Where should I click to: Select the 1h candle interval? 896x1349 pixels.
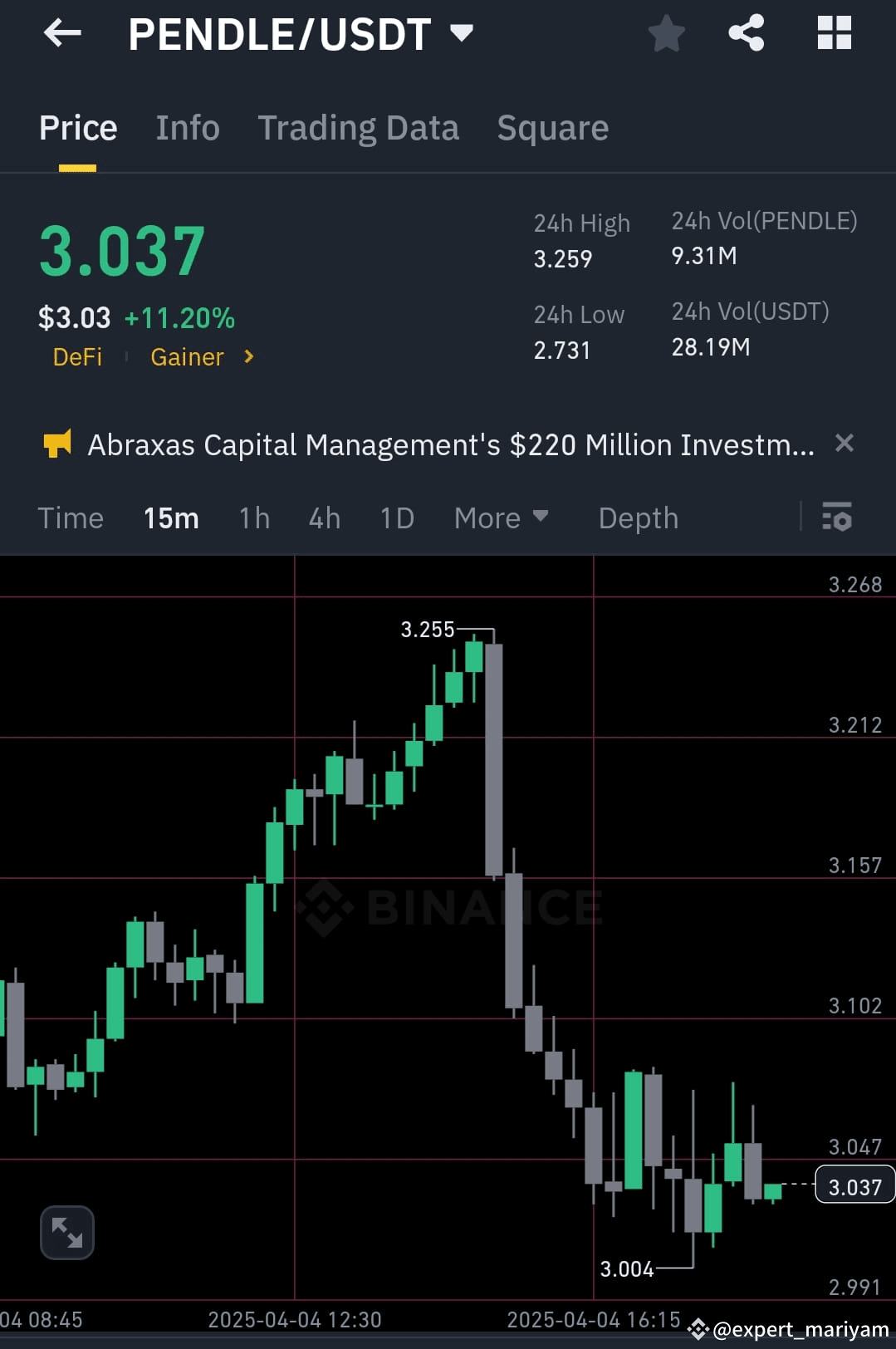(253, 518)
